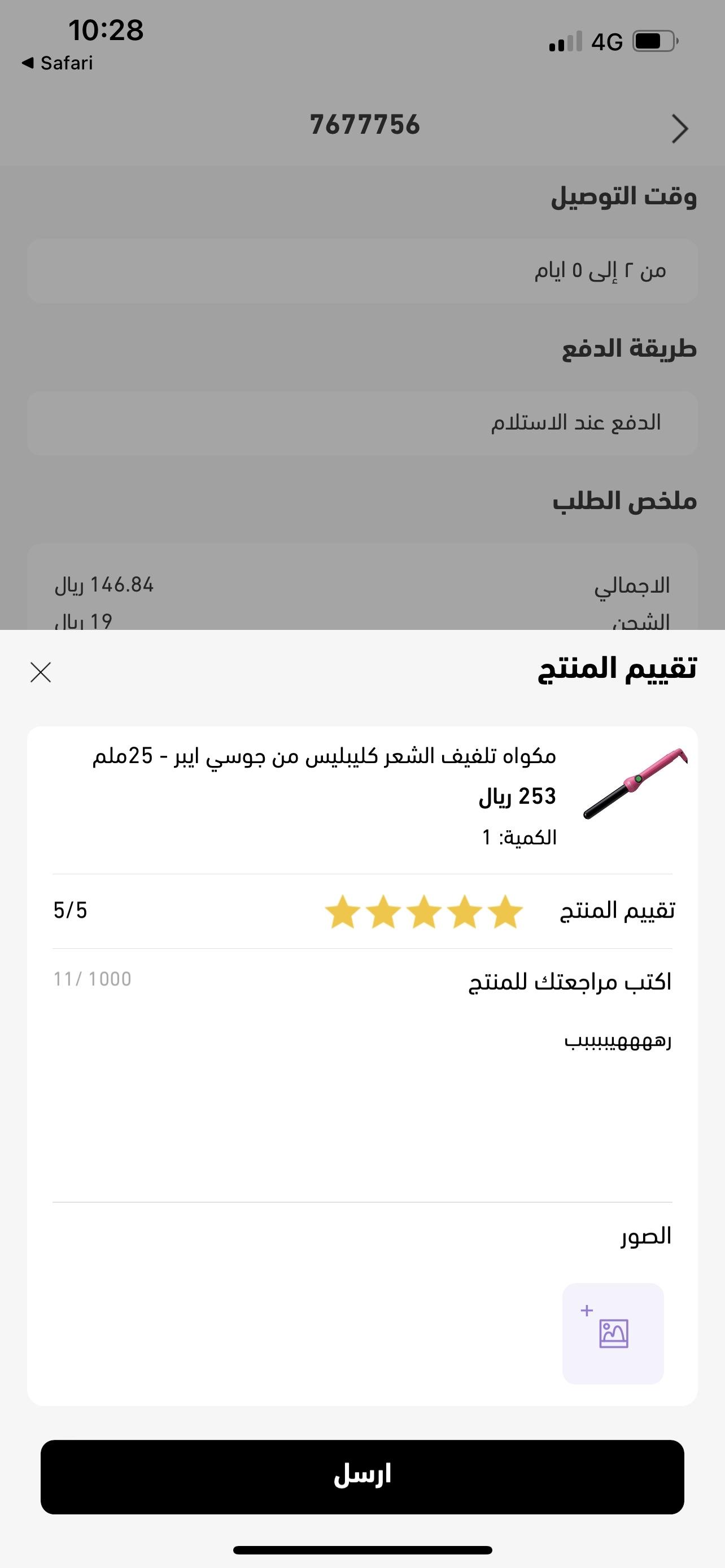
Task: Set rating to three stars
Action: tap(423, 911)
